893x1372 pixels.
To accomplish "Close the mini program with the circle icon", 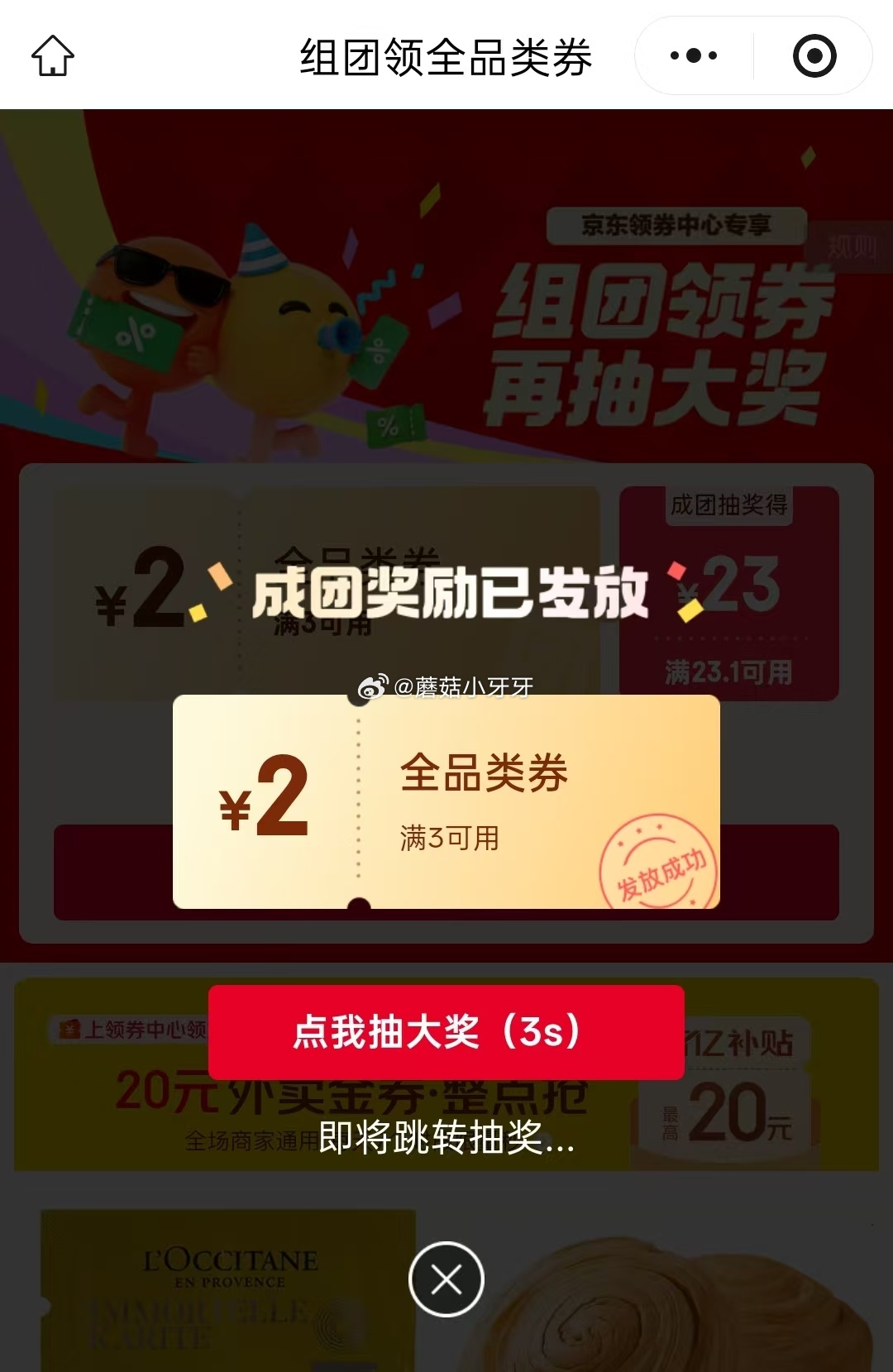I will coord(814,56).
